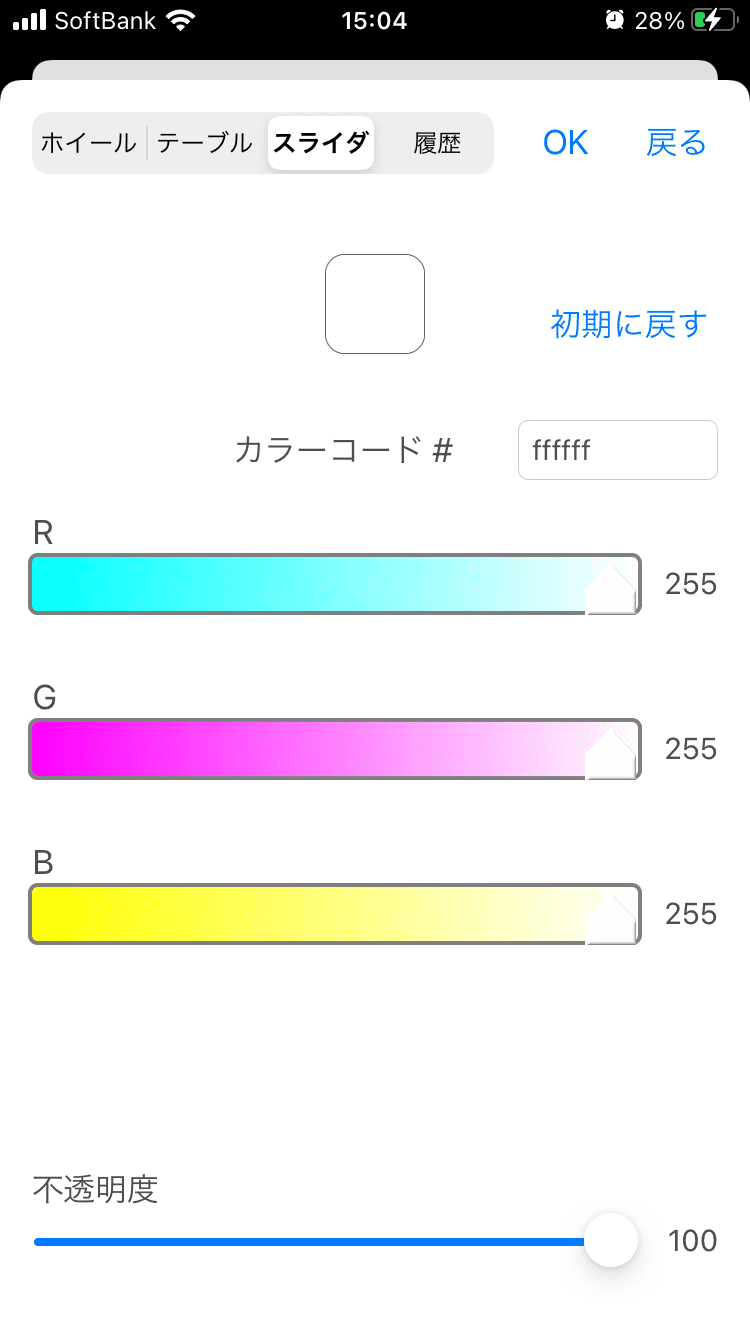Tap the white color preview swatch
The height and width of the screenshot is (1334, 750).
point(375,304)
